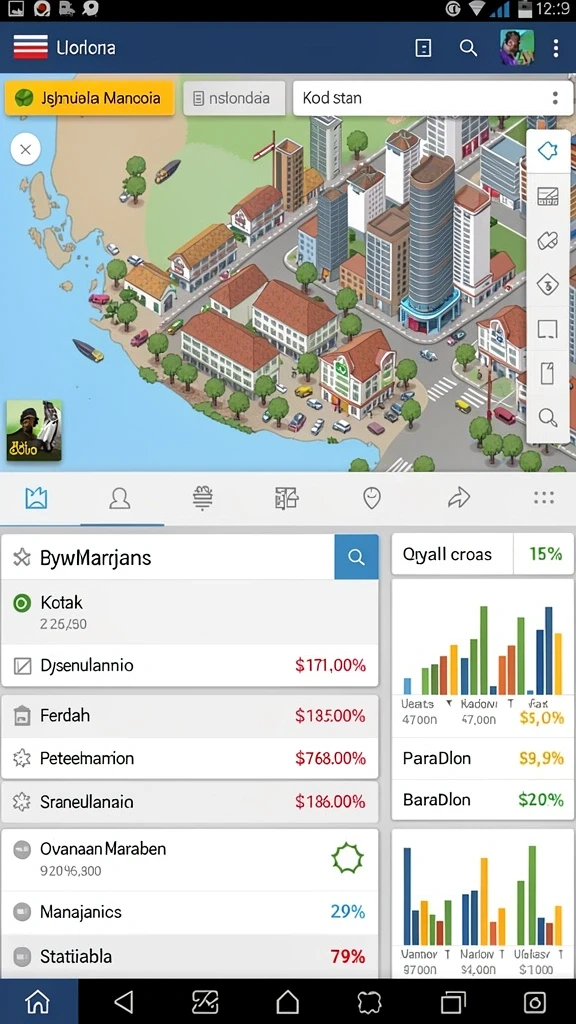Screen dimensions: 576x1024
Task: Open the app bar overflow menu
Action: point(556,48)
